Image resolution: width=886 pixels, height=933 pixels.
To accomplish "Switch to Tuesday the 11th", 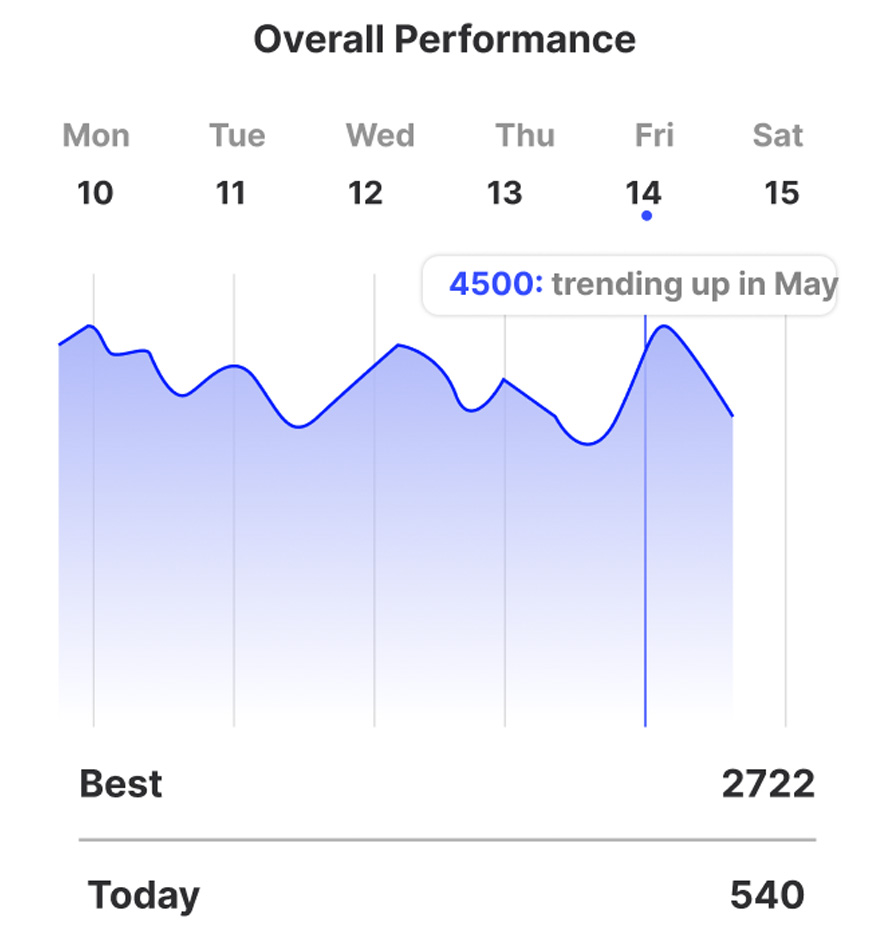I will 236,165.
